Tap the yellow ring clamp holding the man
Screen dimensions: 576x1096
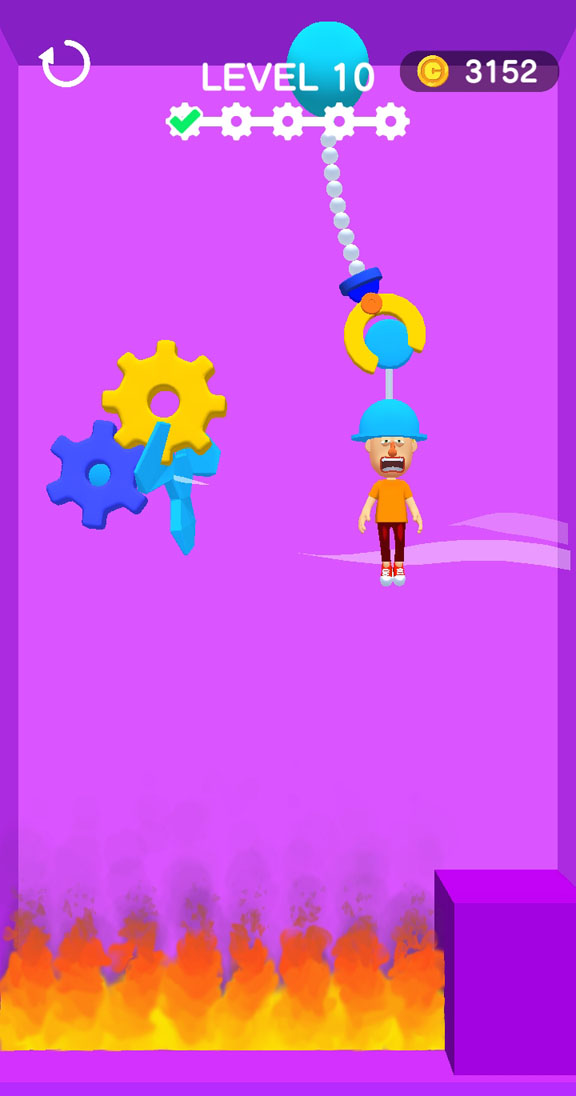tap(384, 333)
